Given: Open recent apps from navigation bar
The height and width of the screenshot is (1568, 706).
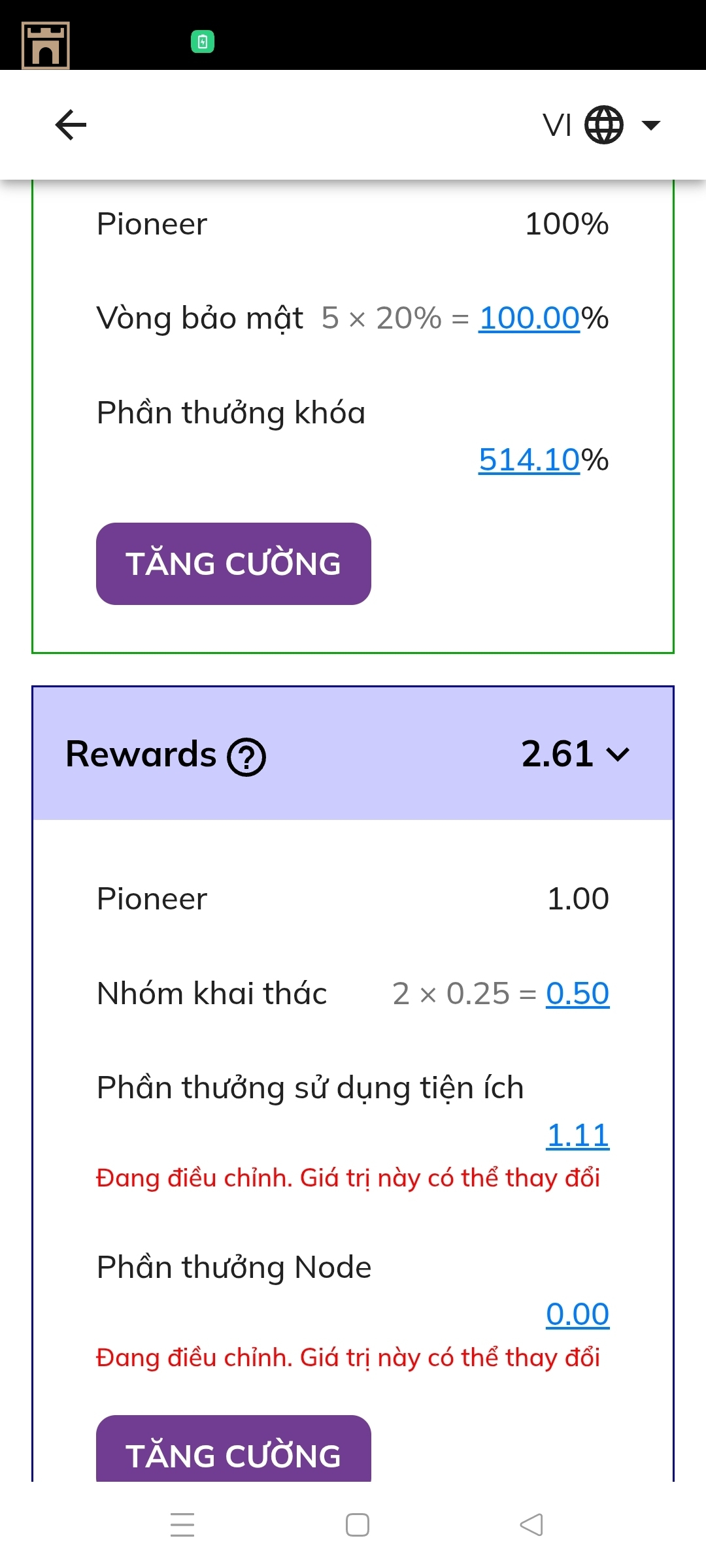Looking at the screenshot, I should click(182, 1525).
